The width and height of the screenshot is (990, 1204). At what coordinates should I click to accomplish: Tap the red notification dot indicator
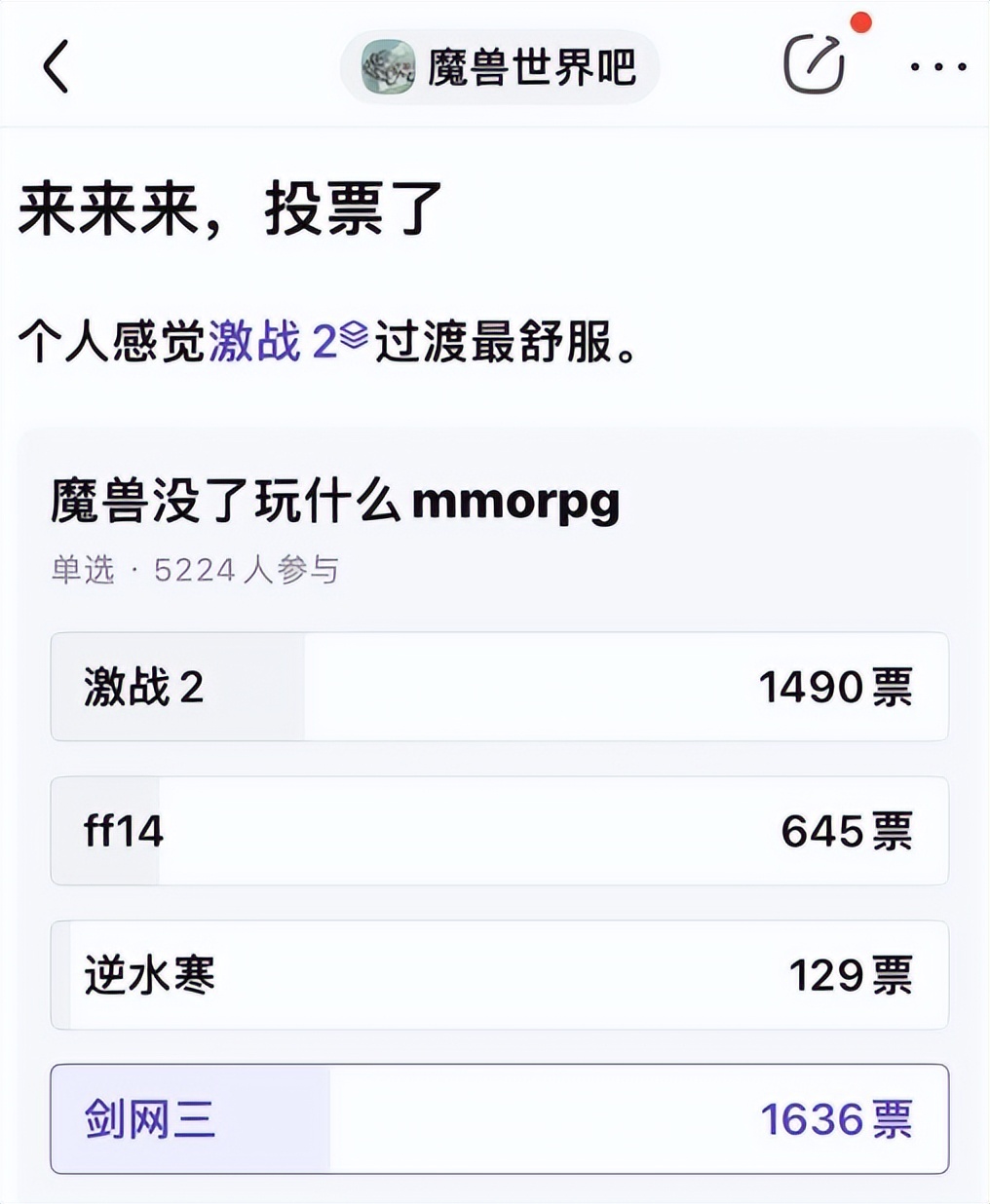(x=859, y=19)
